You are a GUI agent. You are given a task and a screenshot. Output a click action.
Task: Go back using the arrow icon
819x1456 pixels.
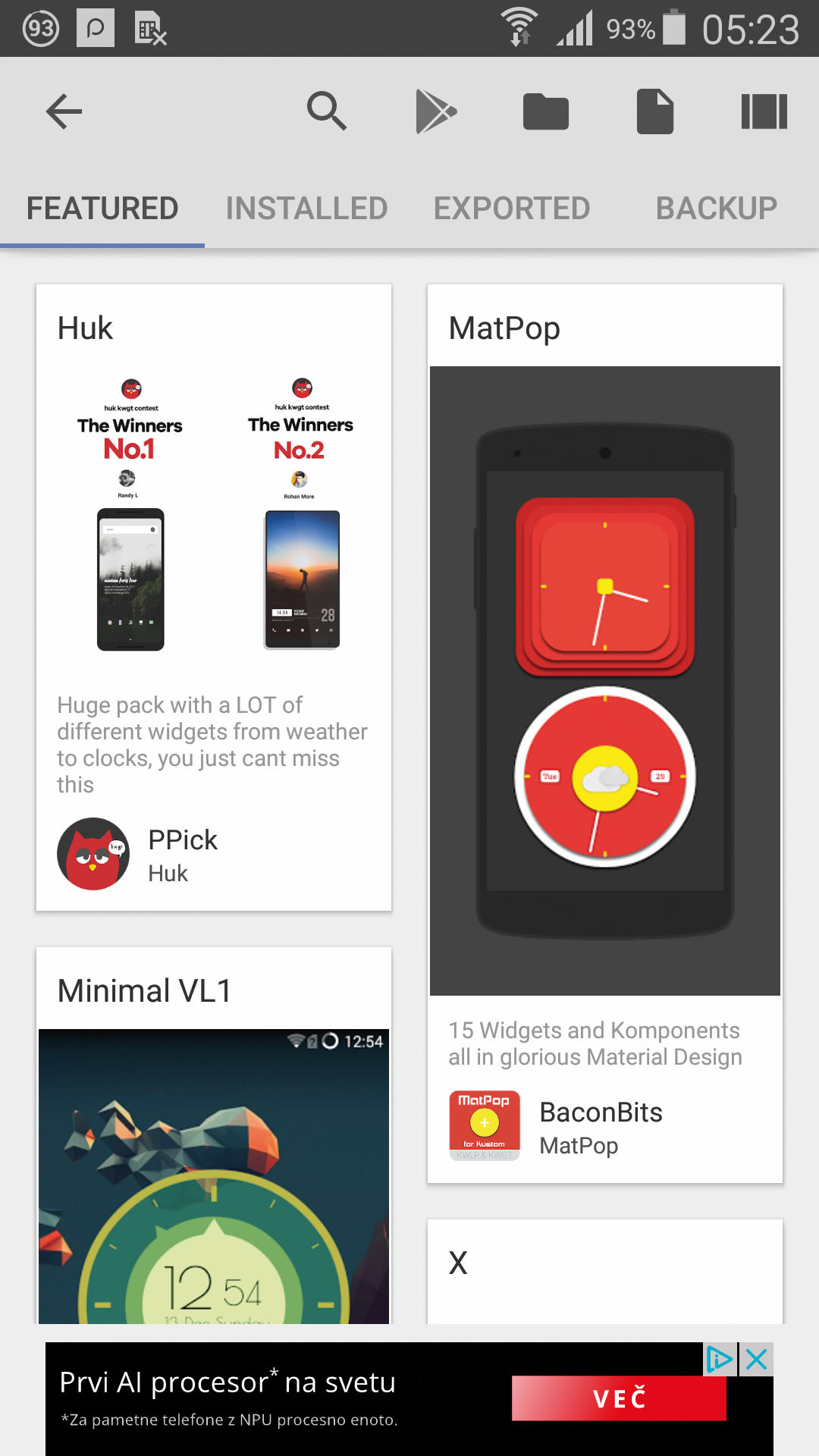pos(64,112)
